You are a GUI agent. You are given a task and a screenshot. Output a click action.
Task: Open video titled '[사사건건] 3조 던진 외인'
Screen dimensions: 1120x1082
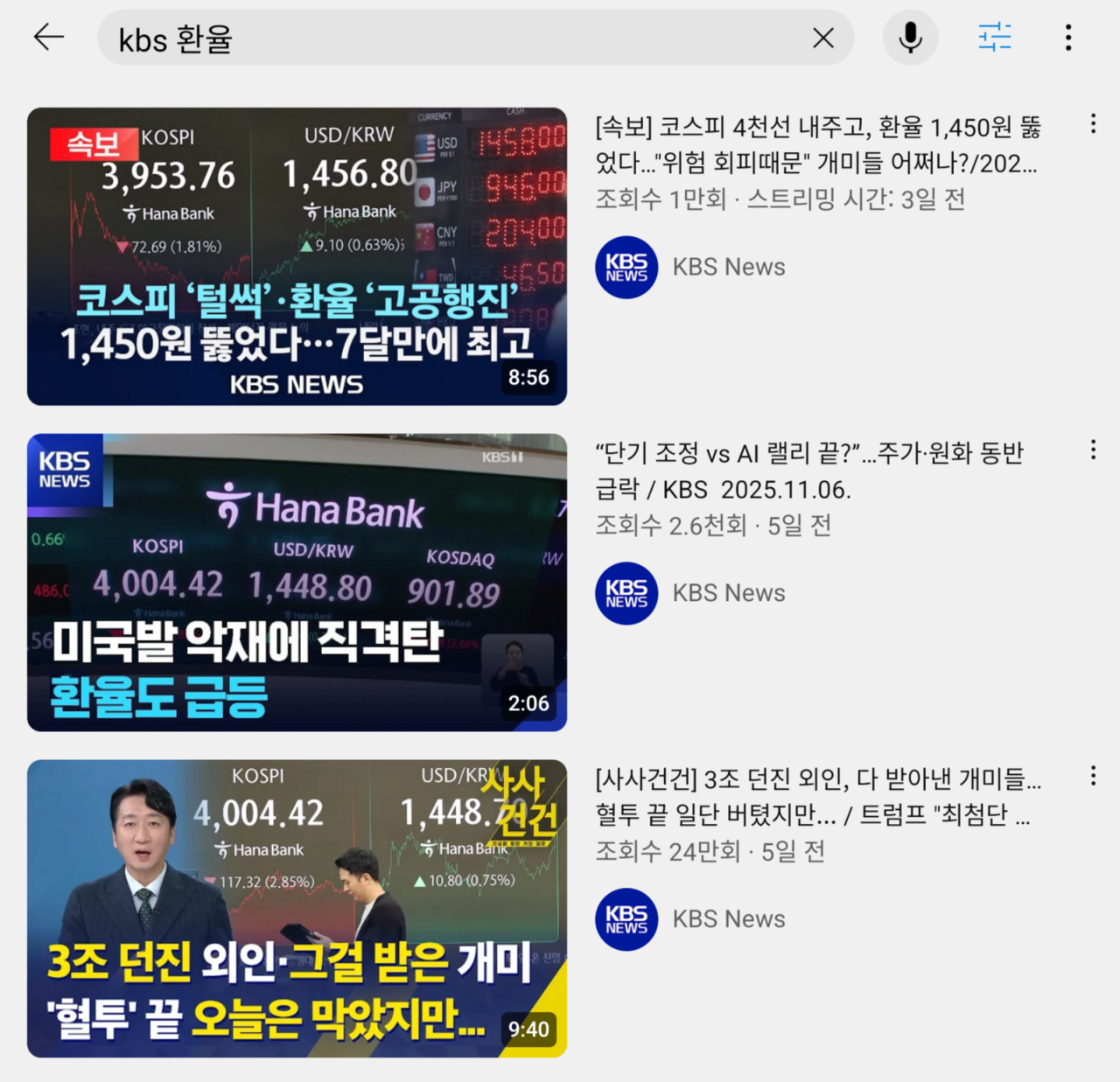817,796
